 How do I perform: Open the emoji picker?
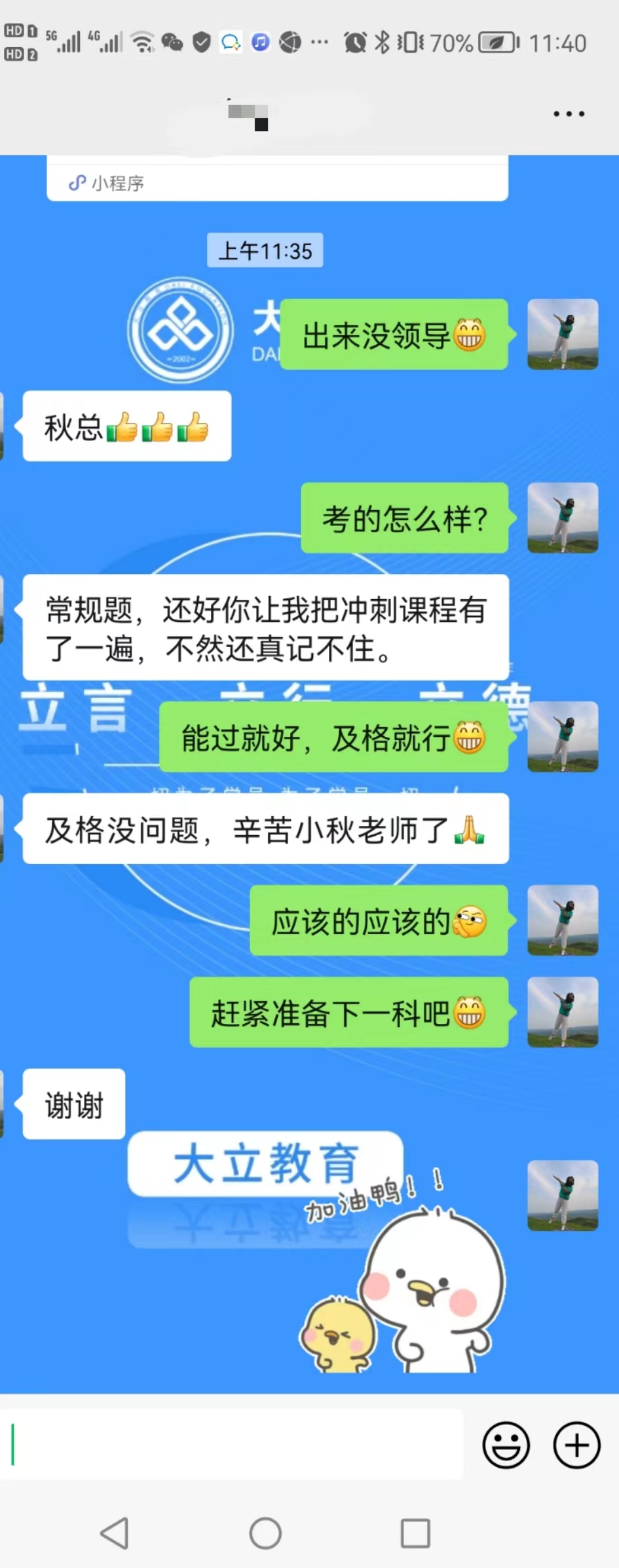pos(506,1445)
